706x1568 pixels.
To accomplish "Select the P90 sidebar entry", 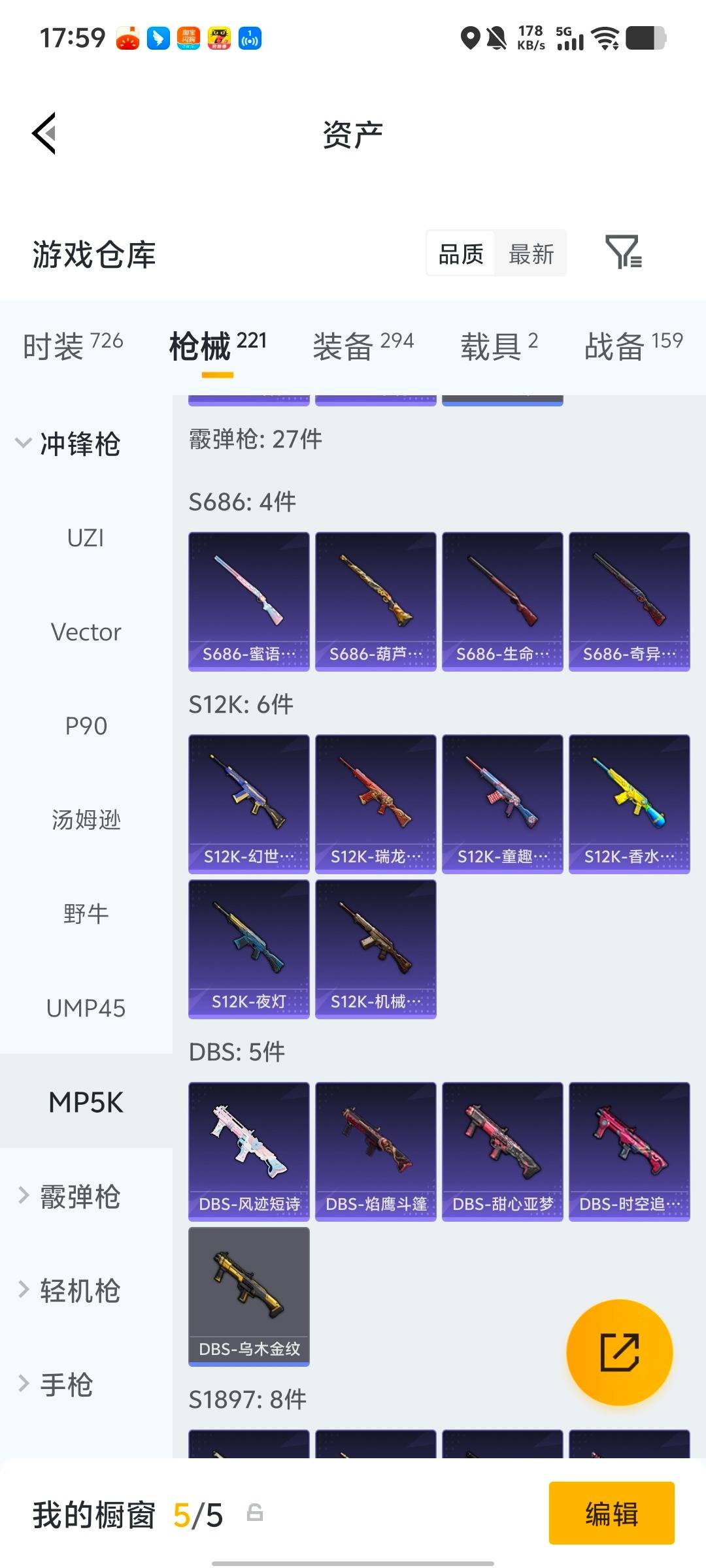I will (86, 726).
